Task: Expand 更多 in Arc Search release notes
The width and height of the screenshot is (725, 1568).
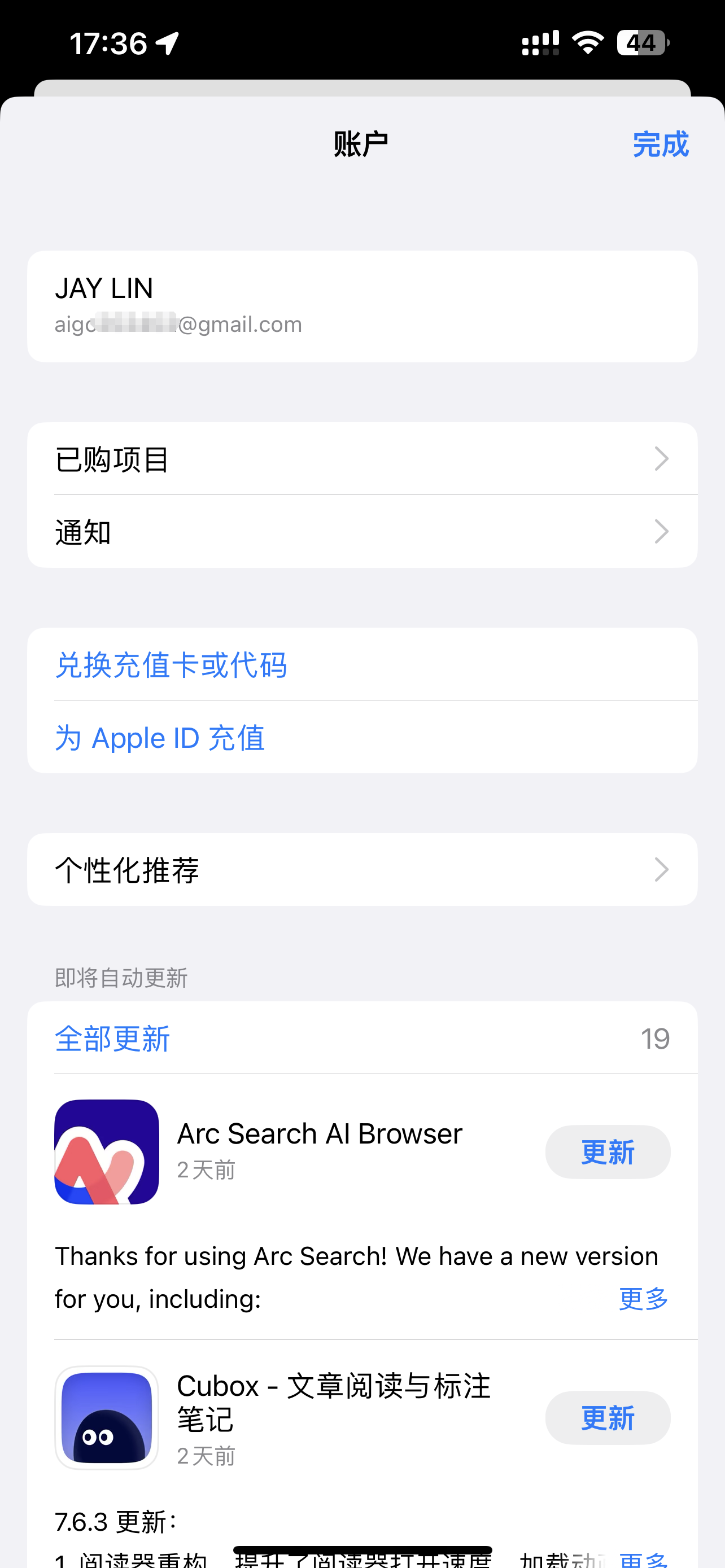Action: pyautogui.click(x=643, y=1298)
